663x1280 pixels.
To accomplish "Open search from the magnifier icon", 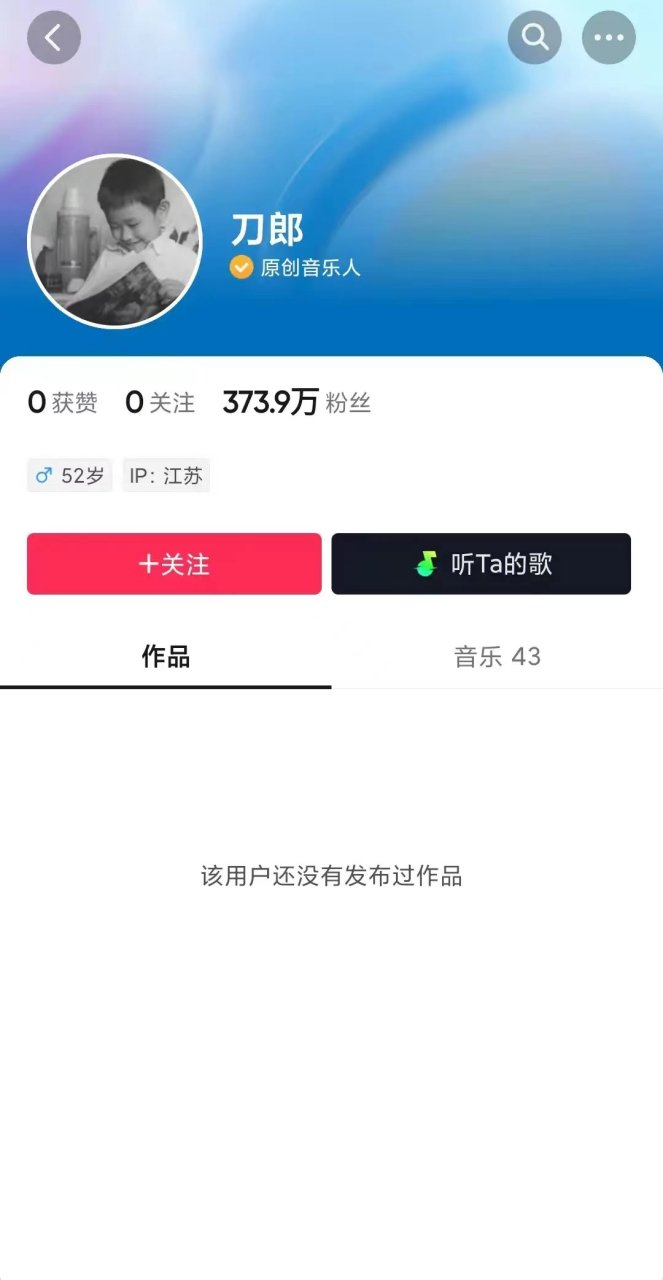I will click(534, 38).
